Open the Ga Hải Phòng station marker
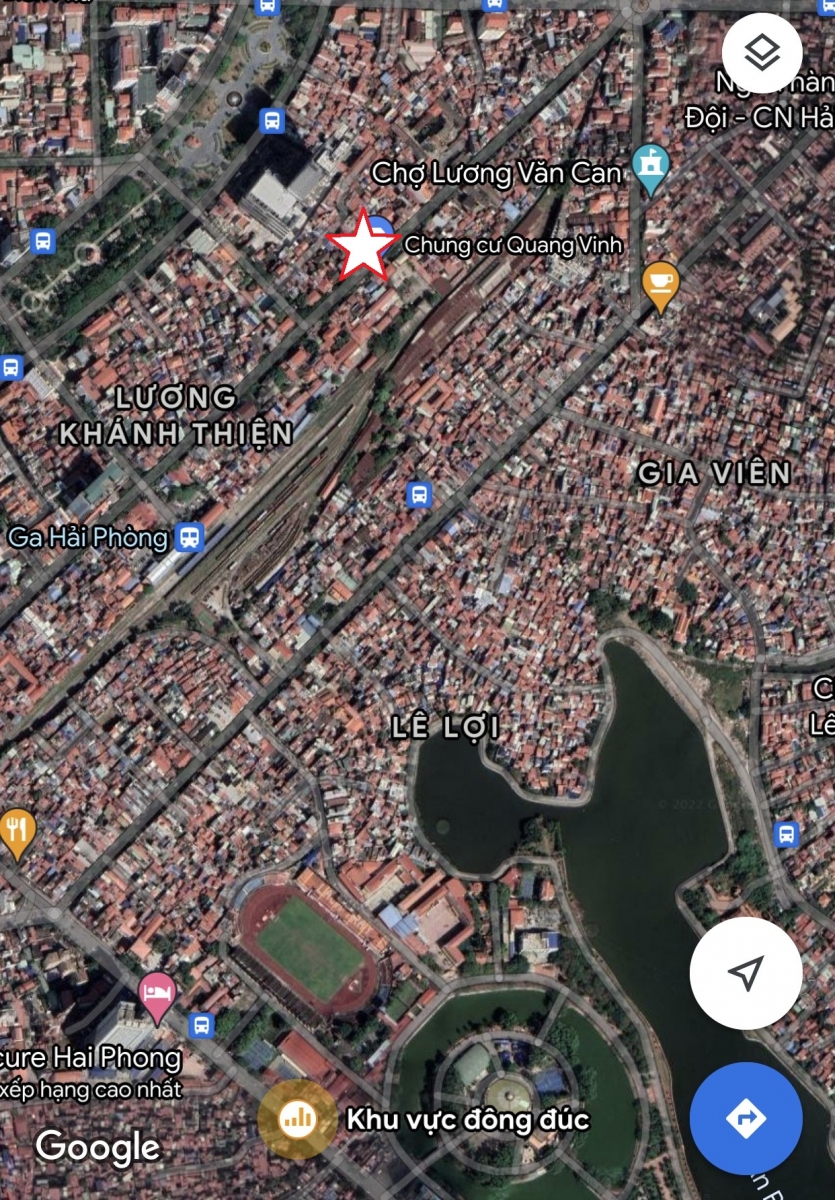The width and height of the screenshot is (835, 1200). pyautogui.click(x=188, y=537)
